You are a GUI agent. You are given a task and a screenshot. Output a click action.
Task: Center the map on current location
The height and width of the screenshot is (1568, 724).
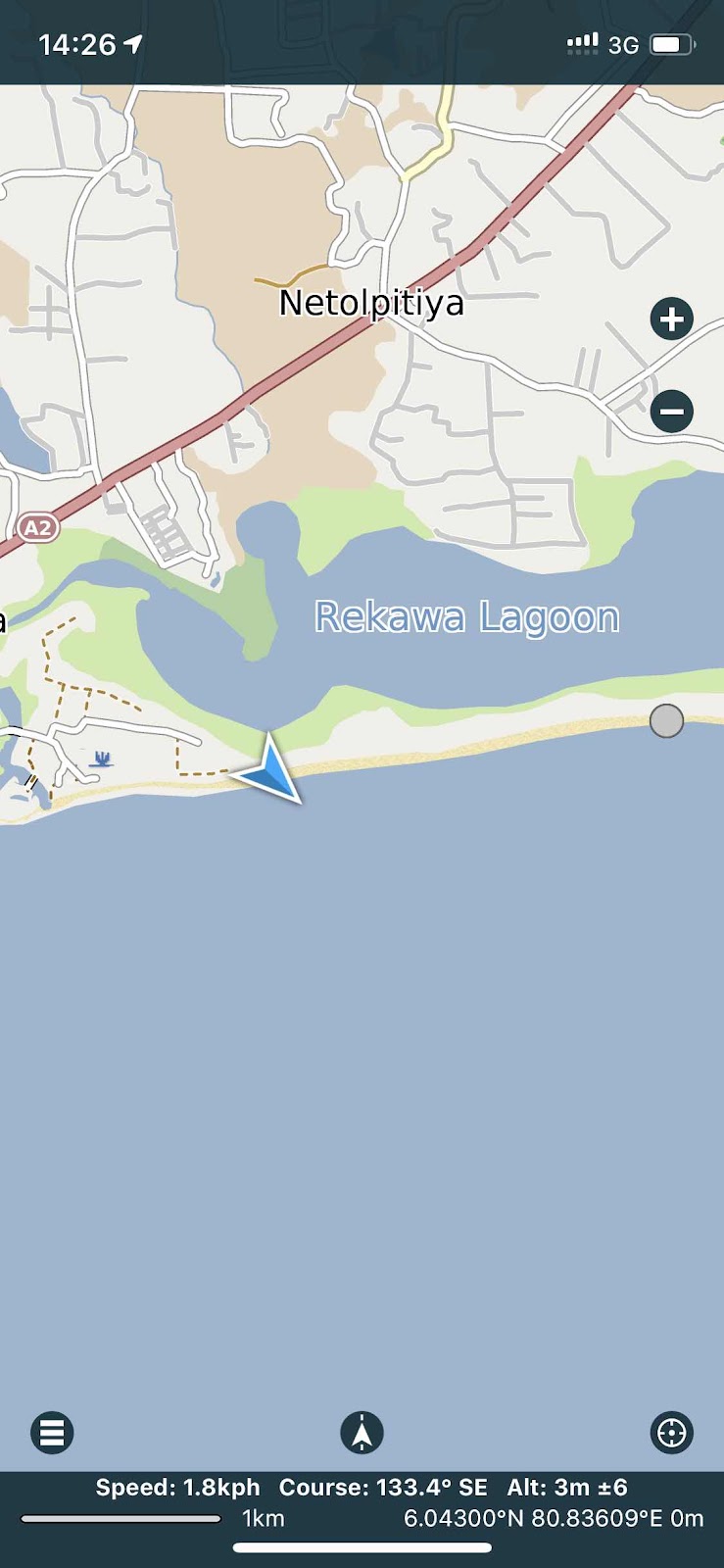pos(671,1433)
